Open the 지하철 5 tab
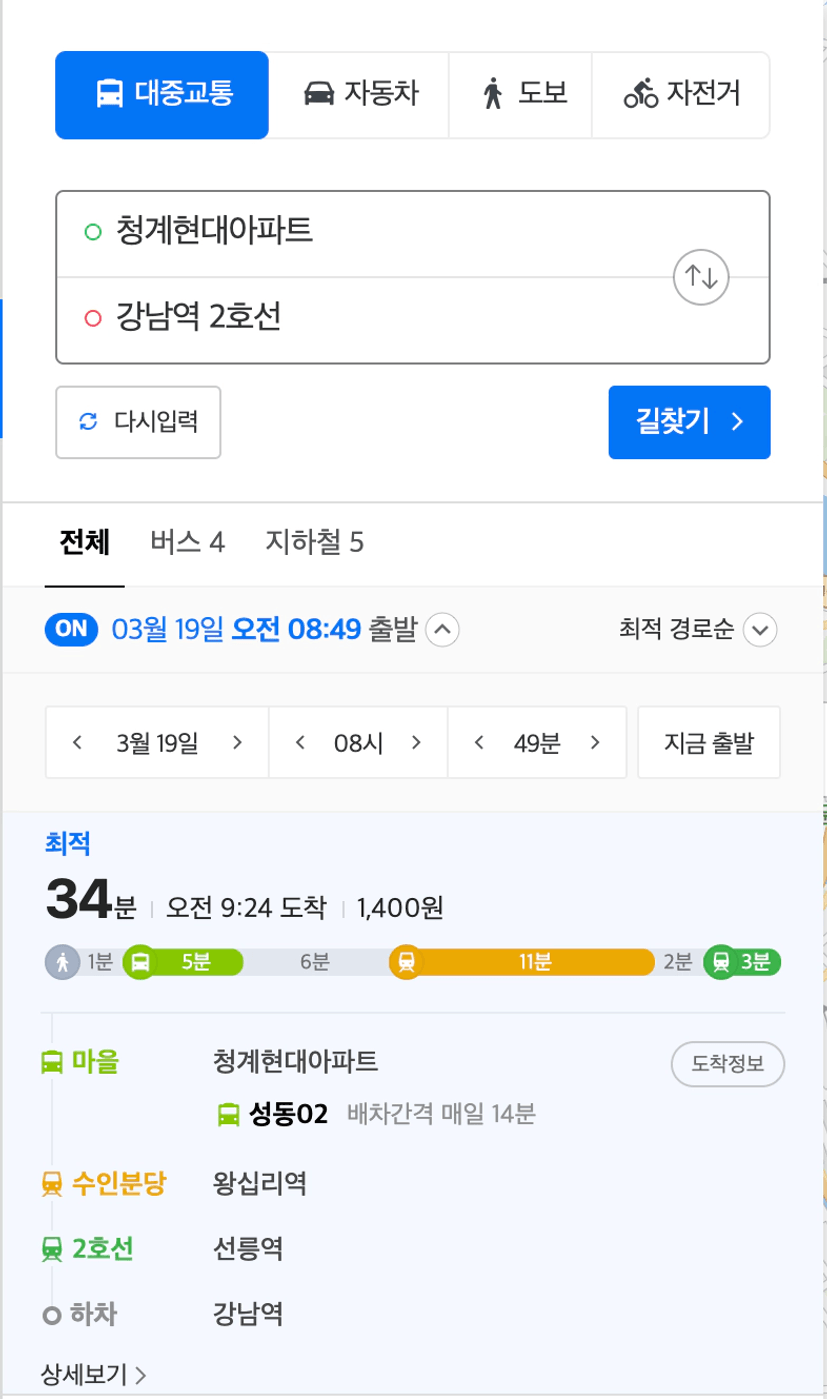 [x=314, y=543]
